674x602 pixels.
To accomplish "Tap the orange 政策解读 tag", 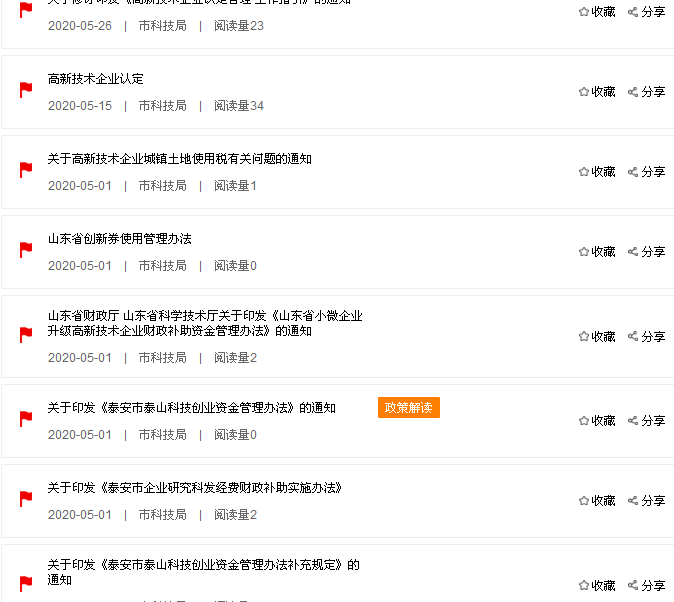I will (409, 408).
